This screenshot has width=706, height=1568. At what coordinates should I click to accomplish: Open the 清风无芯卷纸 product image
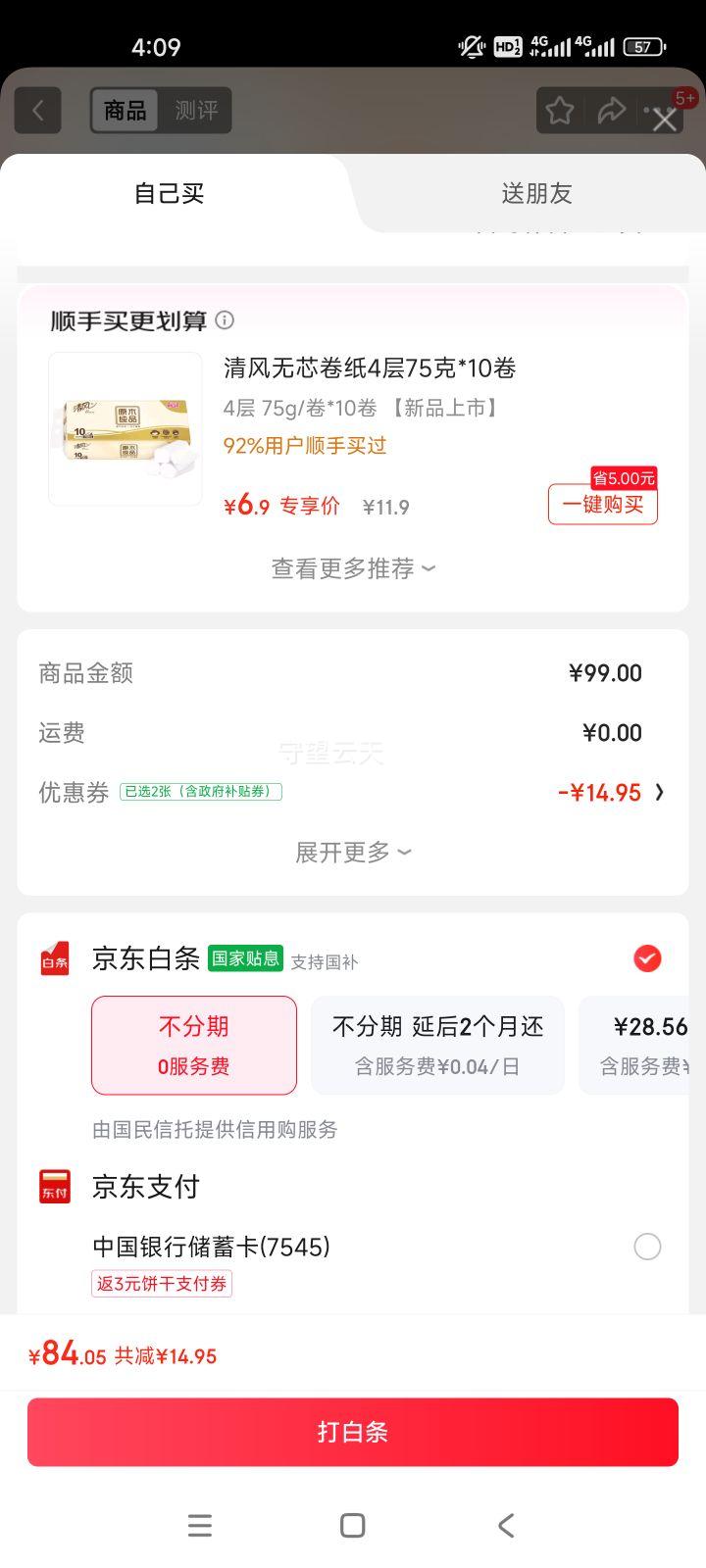pos(126,429)
